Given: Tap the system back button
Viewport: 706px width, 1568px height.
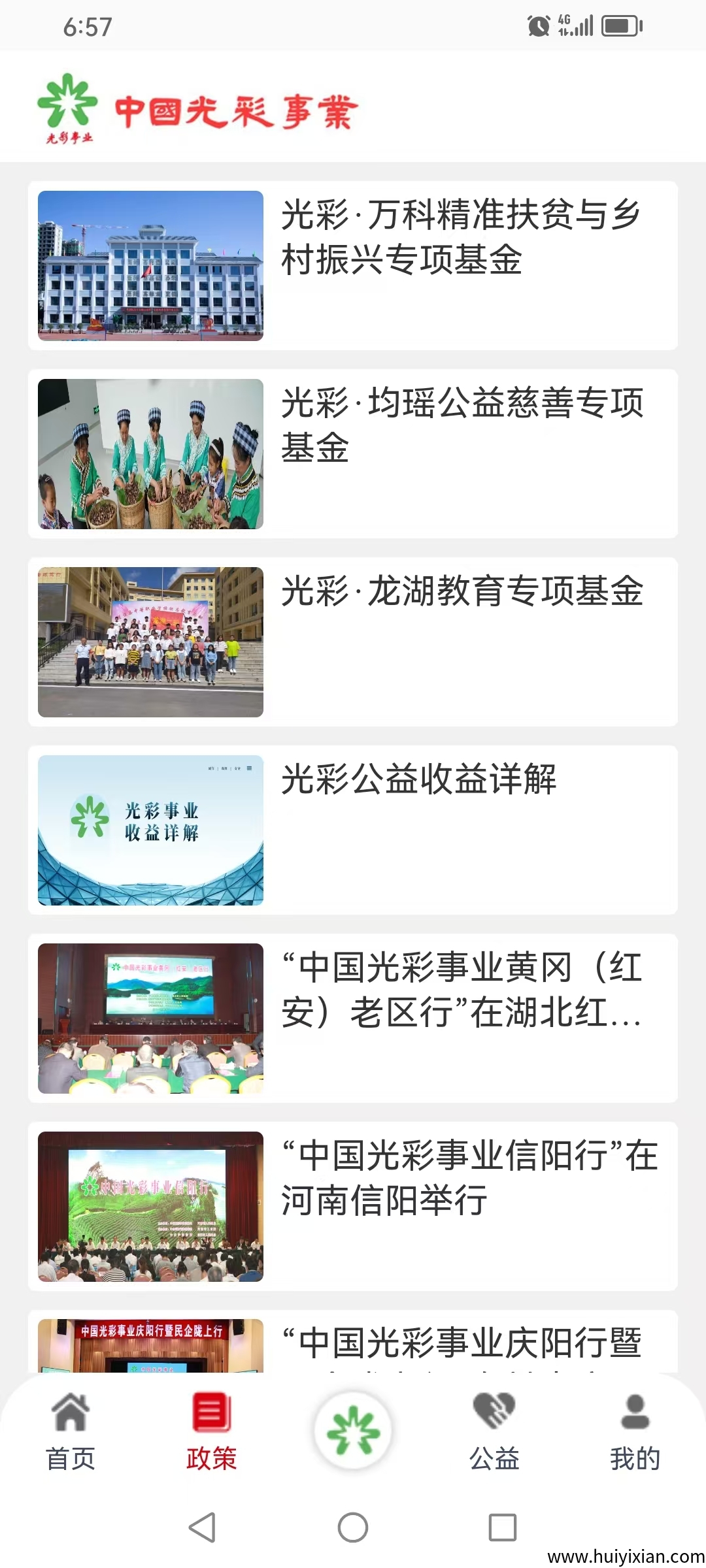Looking at the screenshot, I should [x=202, y=1527].
